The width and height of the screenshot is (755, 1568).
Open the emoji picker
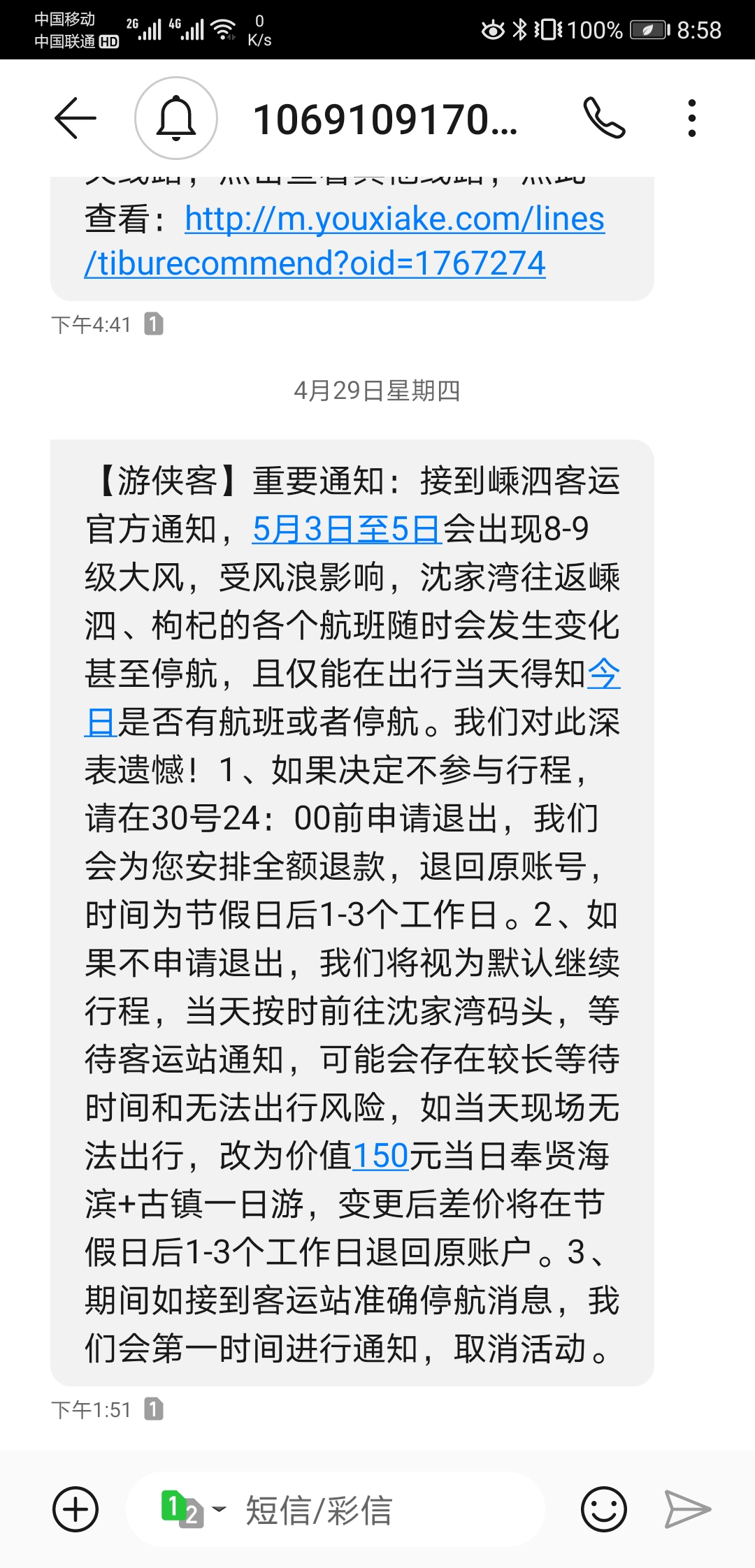[x=604, y=1509]
